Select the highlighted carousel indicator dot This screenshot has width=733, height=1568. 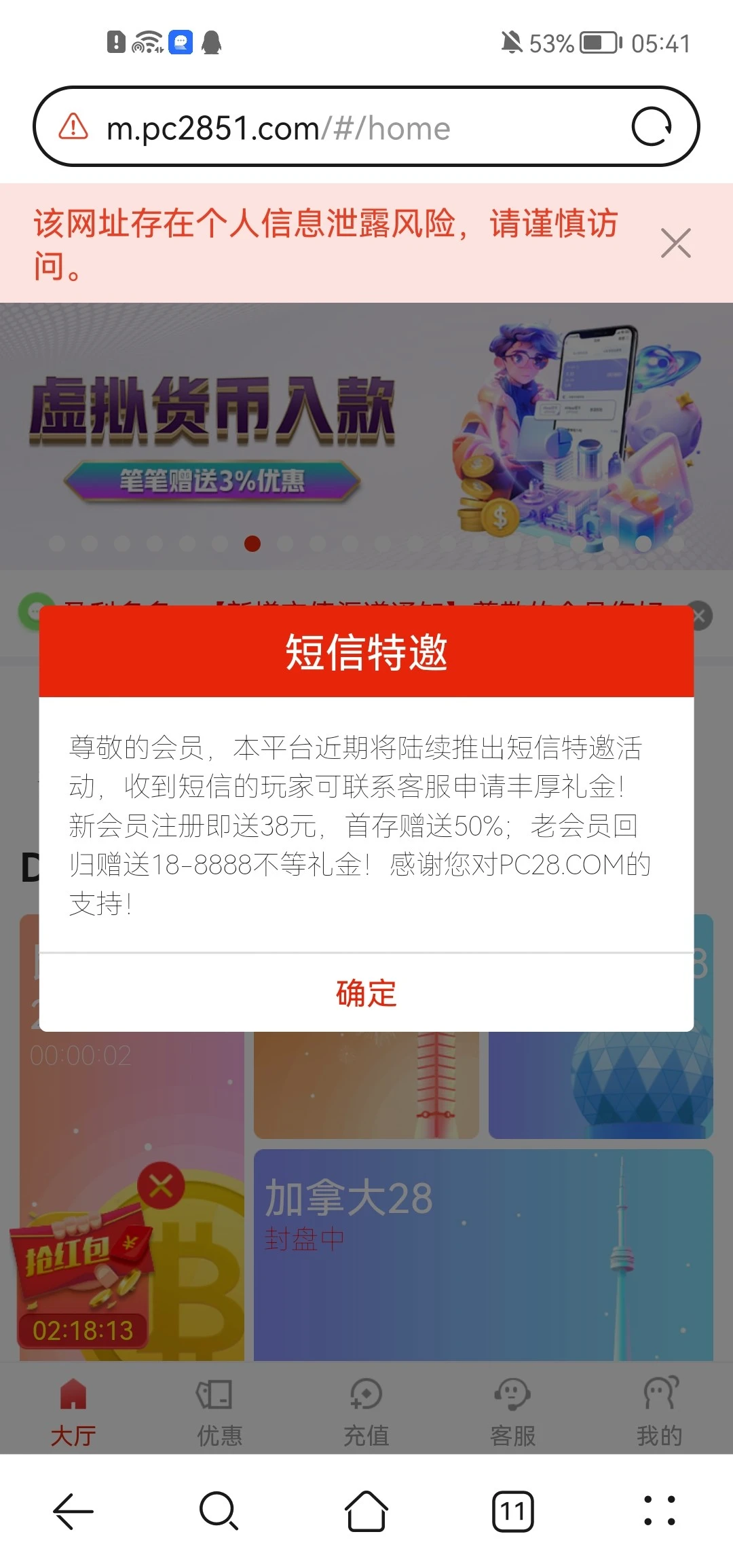click(x=252, y=544)
